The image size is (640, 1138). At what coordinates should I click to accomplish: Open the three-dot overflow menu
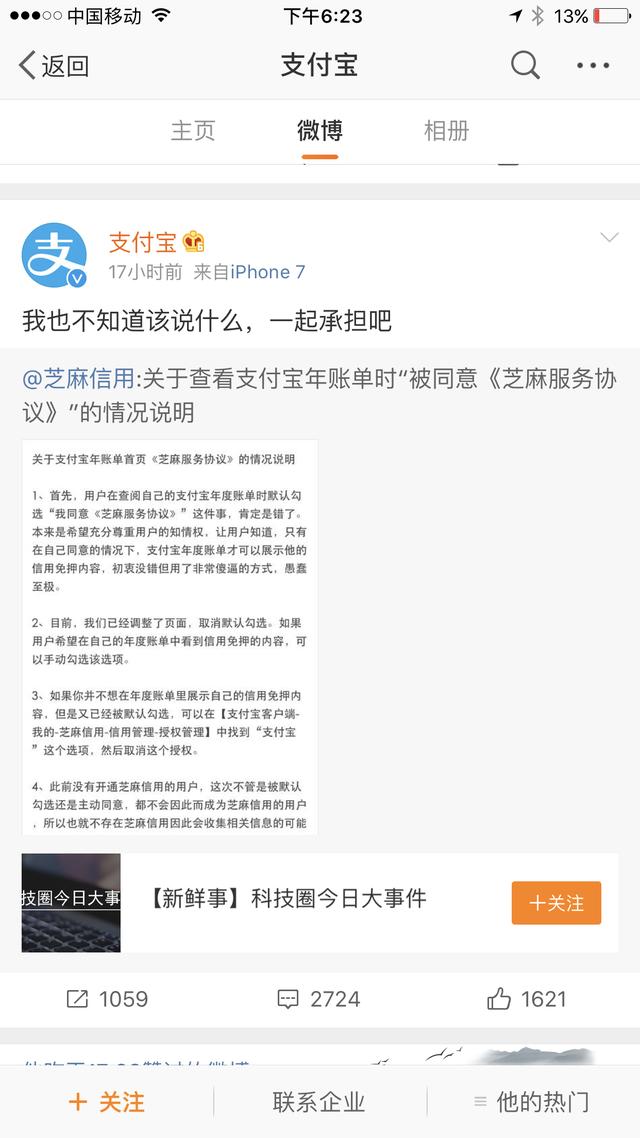(593, 65)
